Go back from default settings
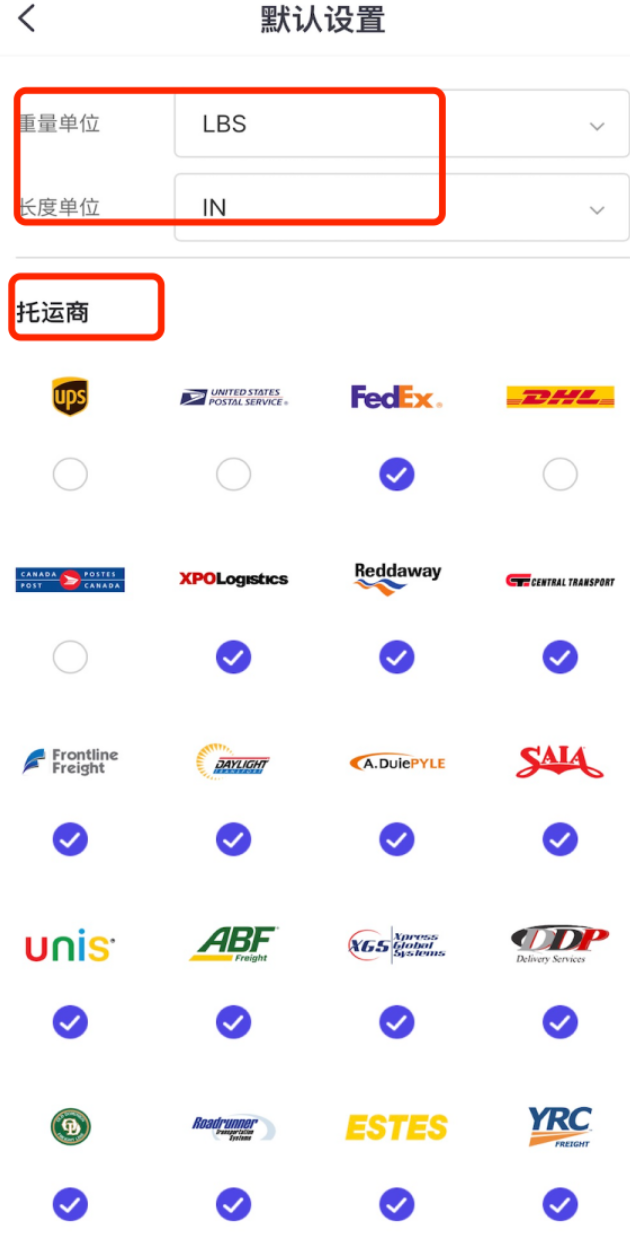The height and width of the screenshot is (1235, 630). pyautogui.click(x=27, y=19)
